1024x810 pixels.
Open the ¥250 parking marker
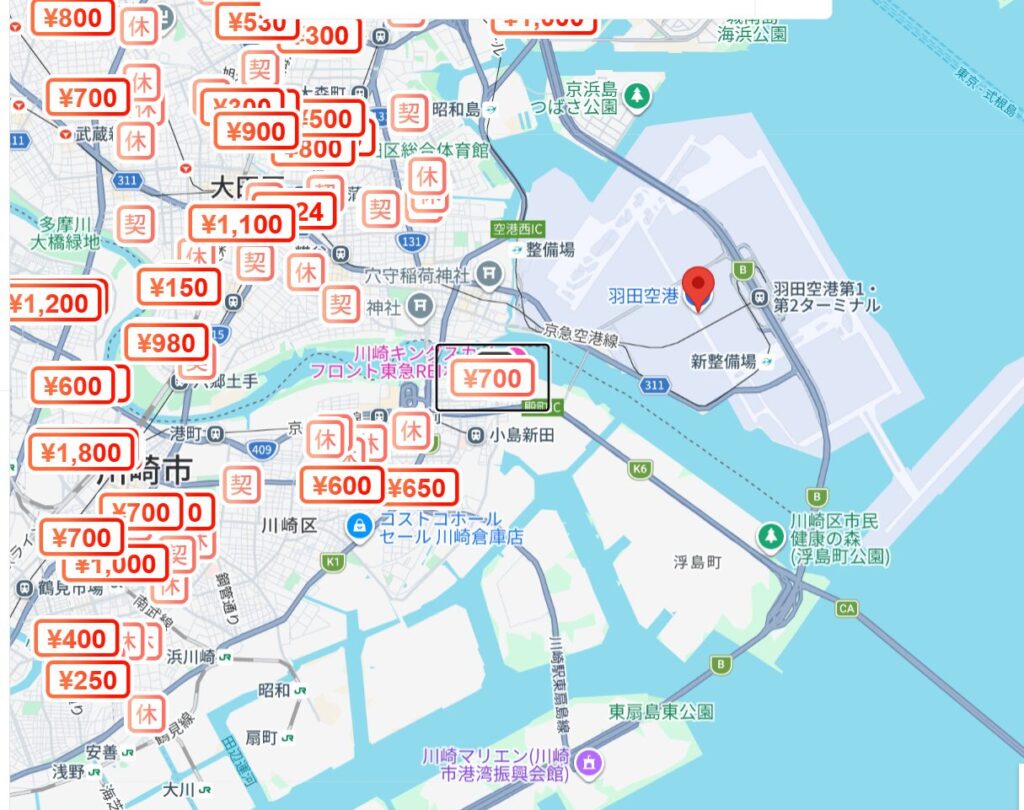tap(88, 681)
